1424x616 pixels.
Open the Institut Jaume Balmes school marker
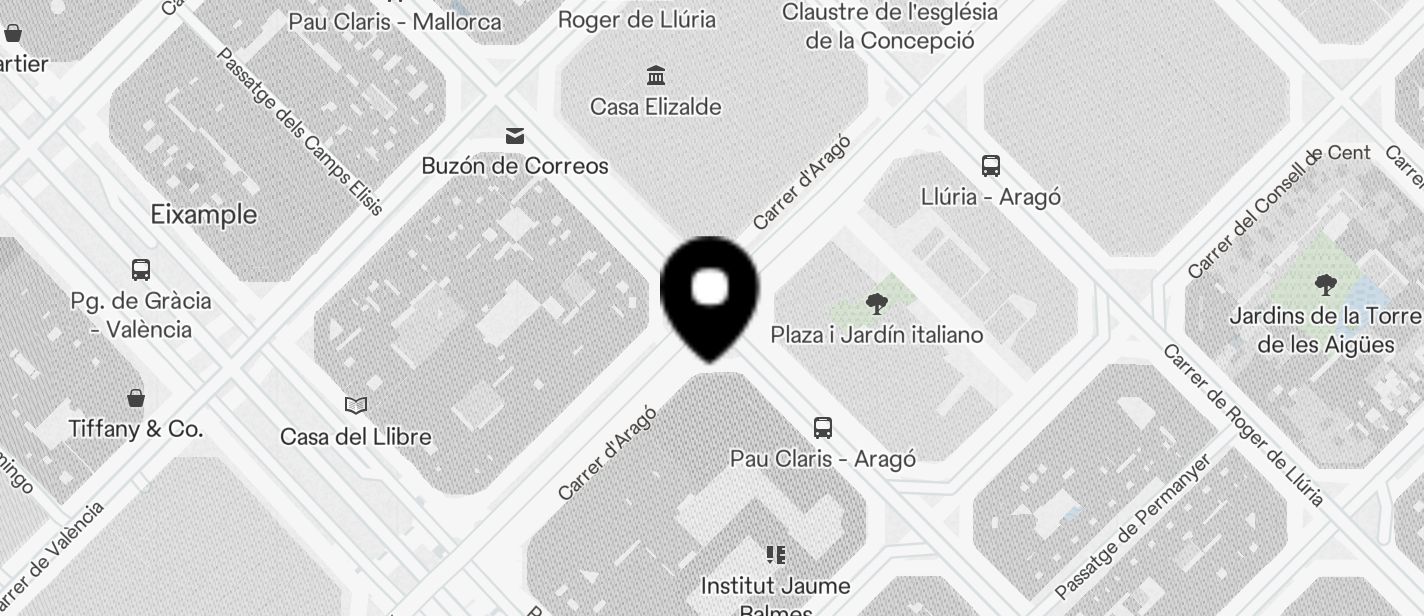pyautogui.click(x=775, y=554)
